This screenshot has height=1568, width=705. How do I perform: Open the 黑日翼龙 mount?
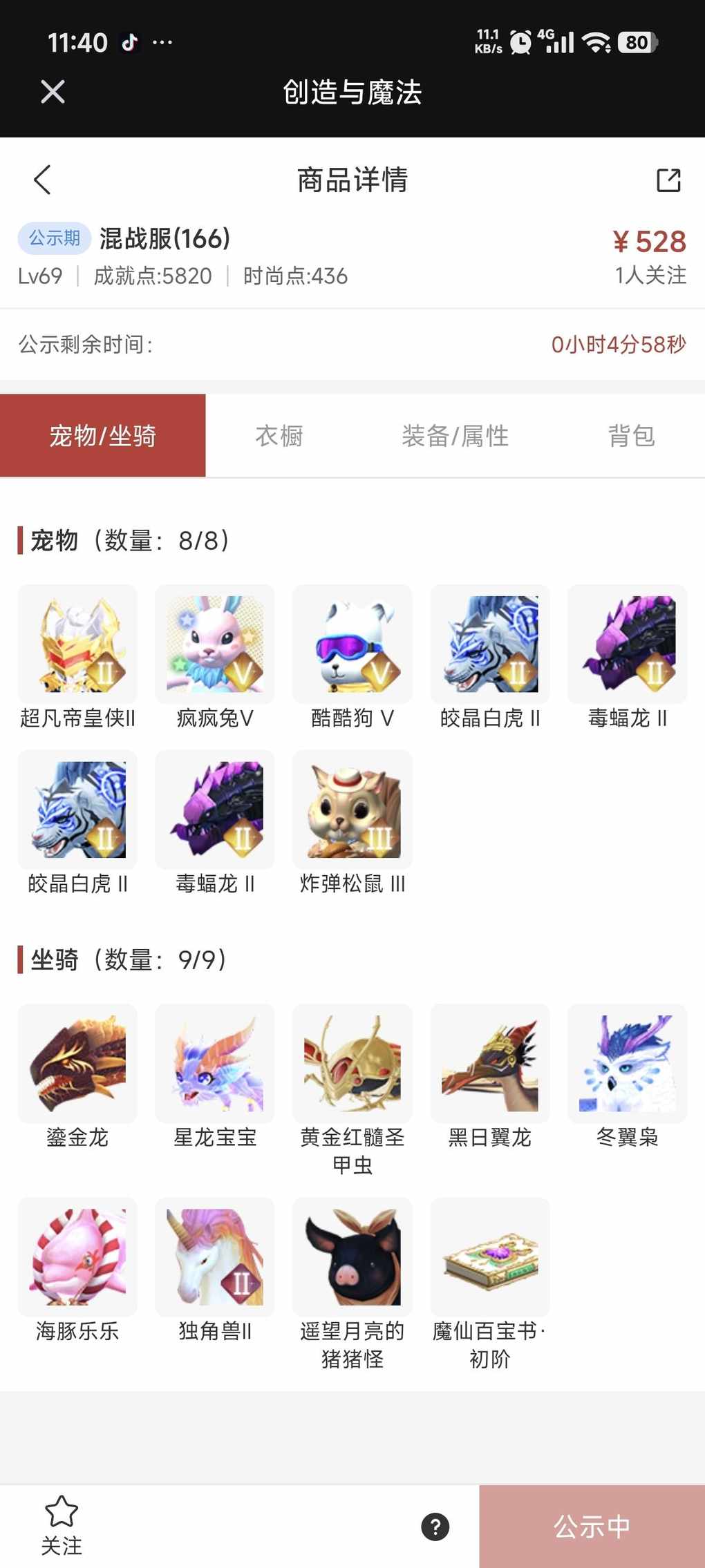coord(490,1064)
